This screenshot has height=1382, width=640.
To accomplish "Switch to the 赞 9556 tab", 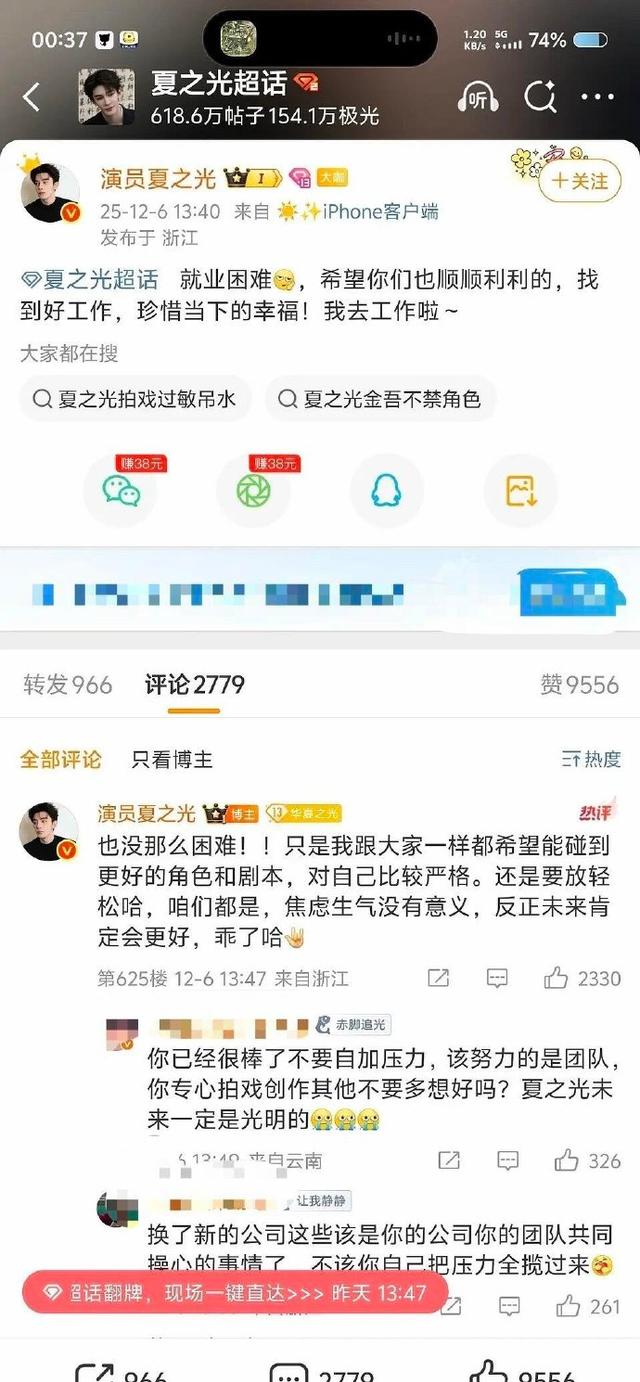I will tap(579, 685).
